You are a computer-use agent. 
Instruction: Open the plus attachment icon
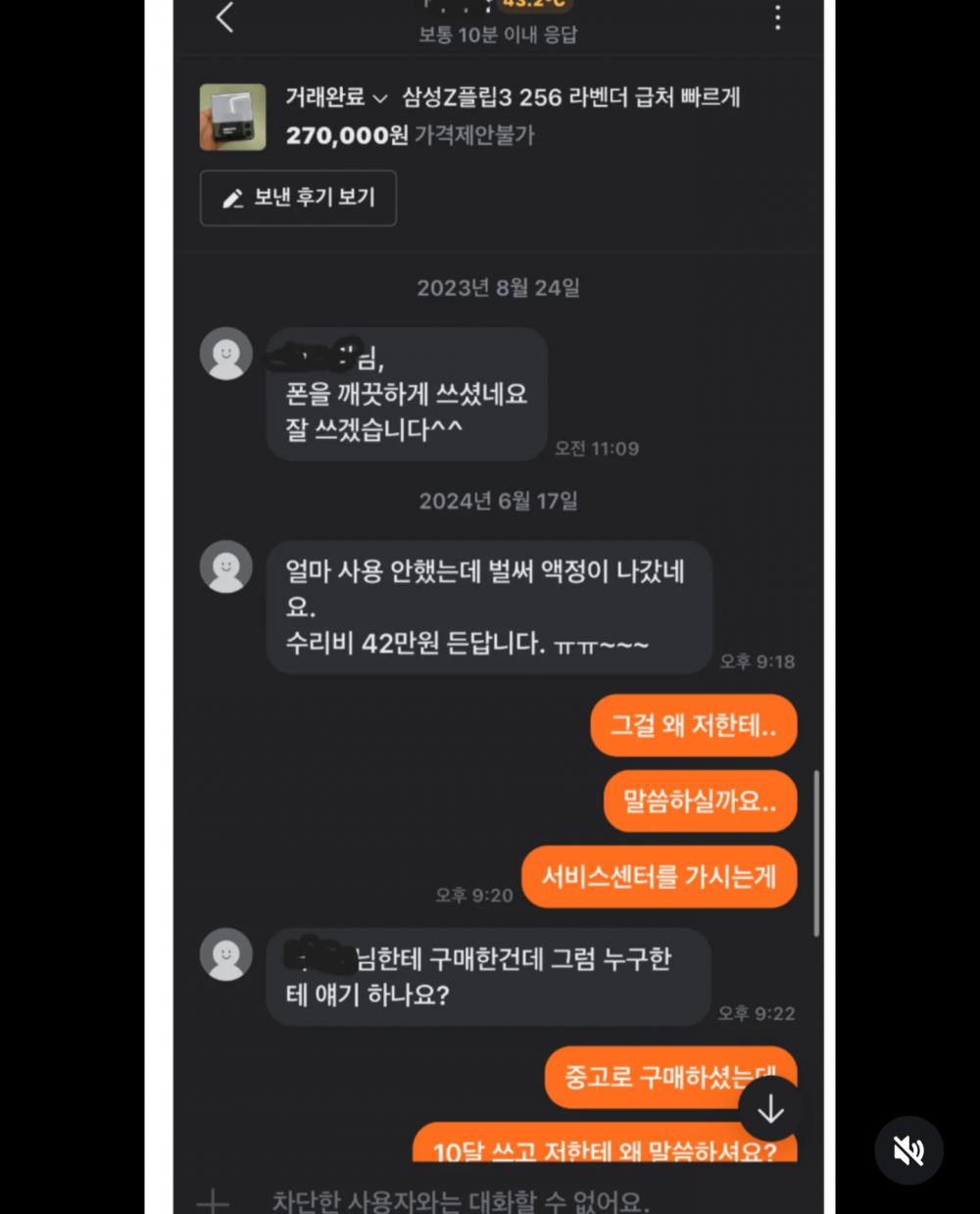coord(213,1201)
